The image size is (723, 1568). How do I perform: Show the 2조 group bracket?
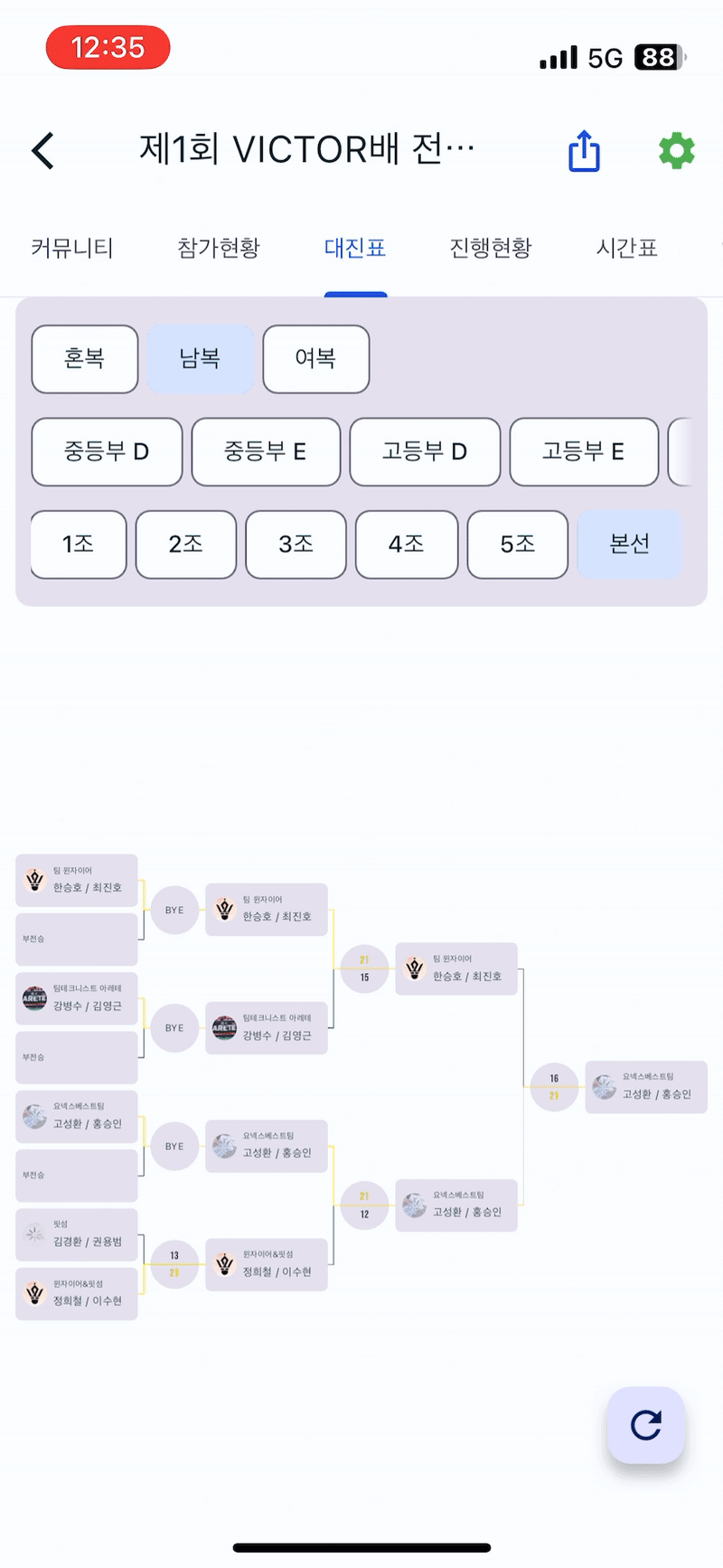(186, 544)
